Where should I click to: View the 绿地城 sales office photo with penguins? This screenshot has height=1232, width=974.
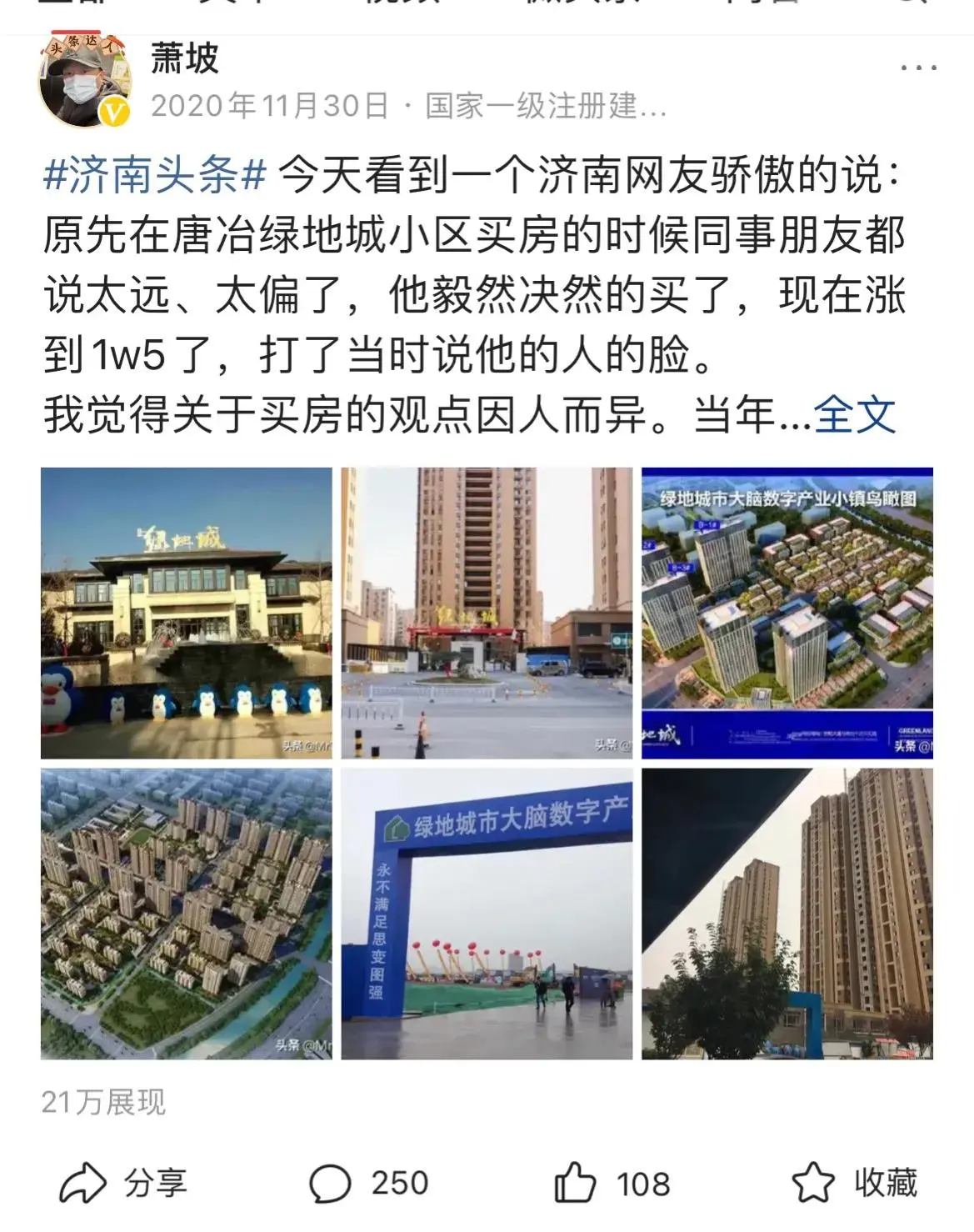coord(187,613)
